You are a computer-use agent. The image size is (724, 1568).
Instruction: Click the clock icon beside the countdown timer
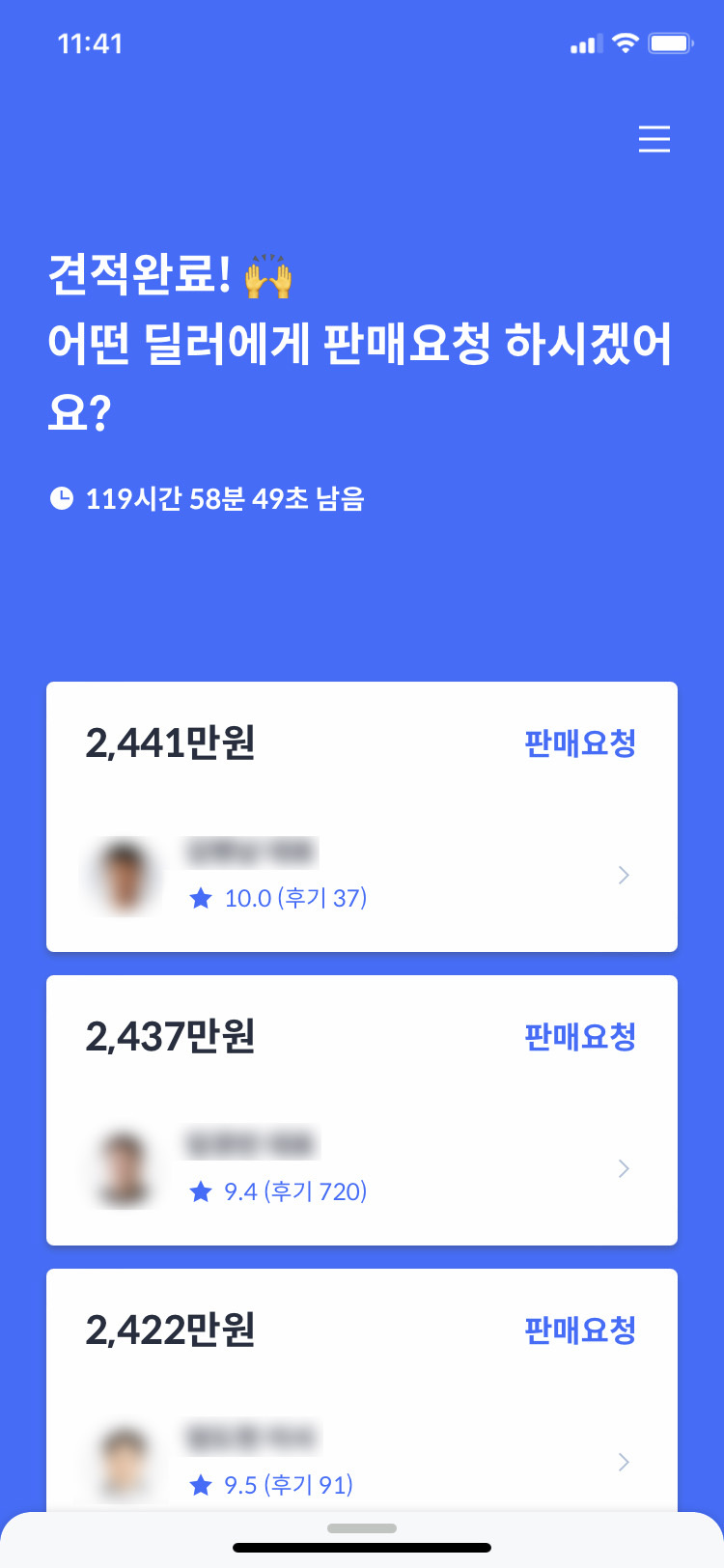[x=63, y=498]
